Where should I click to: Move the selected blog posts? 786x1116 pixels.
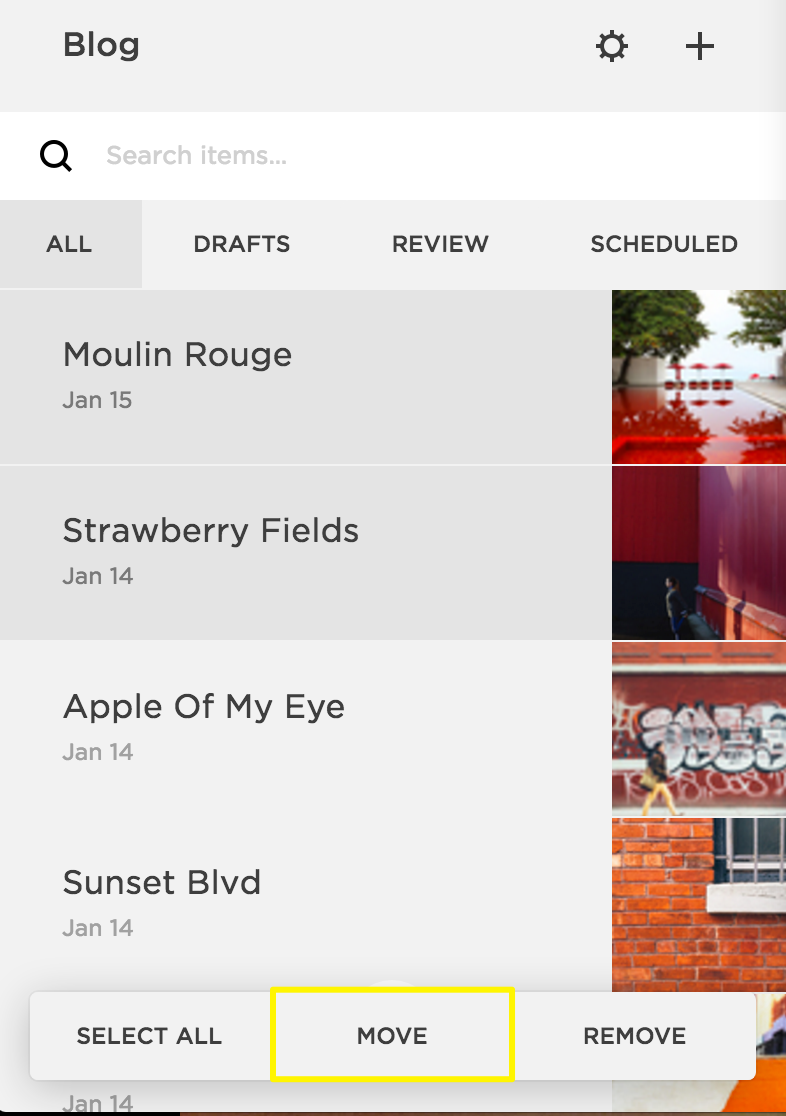[x=392, y=1036]
